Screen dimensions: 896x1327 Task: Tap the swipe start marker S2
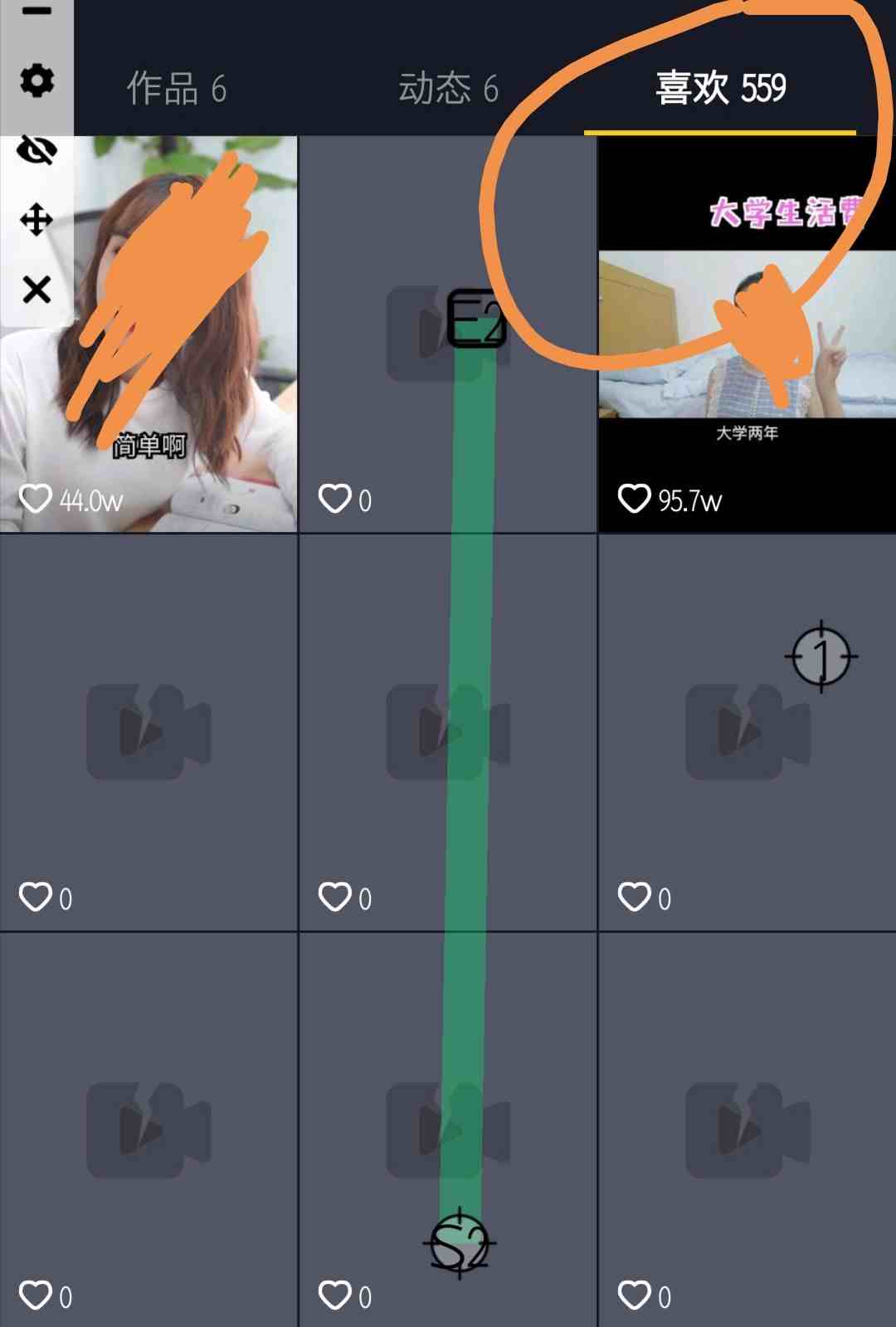click(460, 1243)
